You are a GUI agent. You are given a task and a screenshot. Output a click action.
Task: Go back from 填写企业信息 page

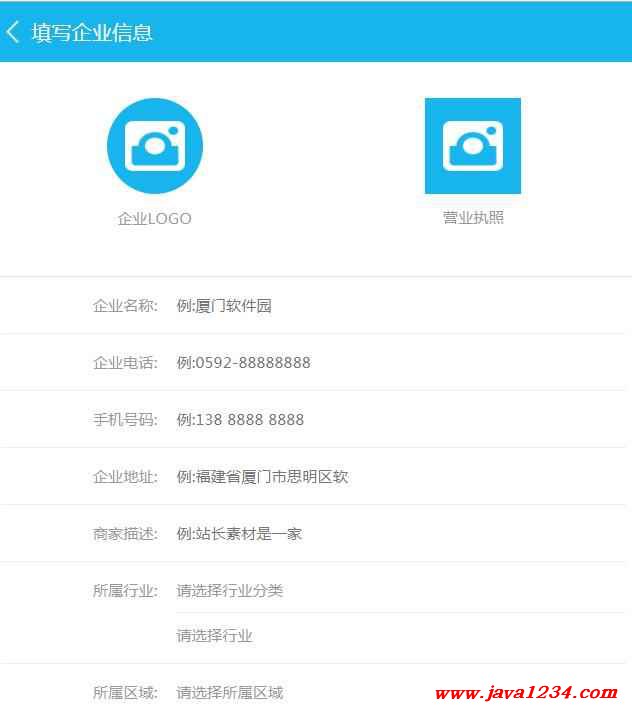14,32
